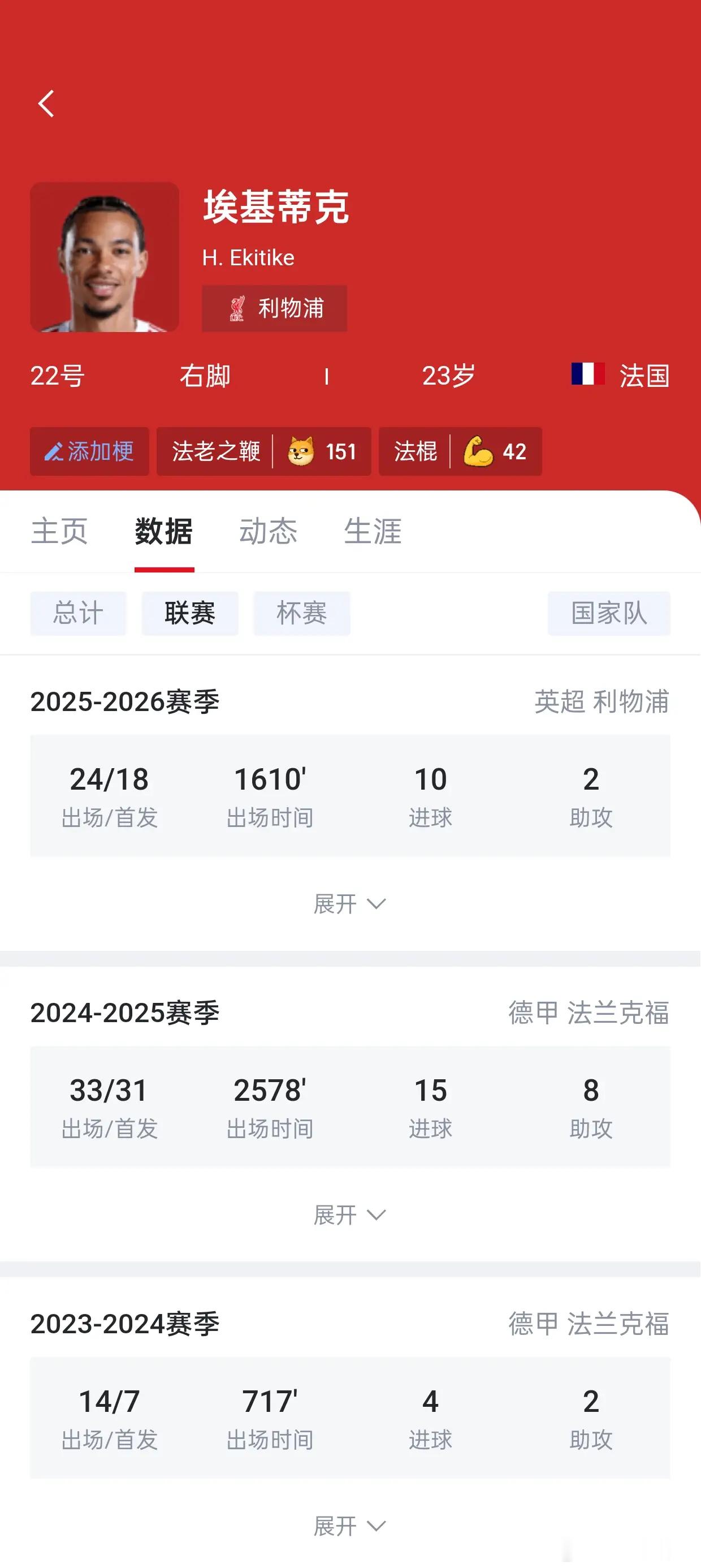Click the biceps emoji on 法棍 tag
This screenshot has height=1568, width=701.
(480, 451)
